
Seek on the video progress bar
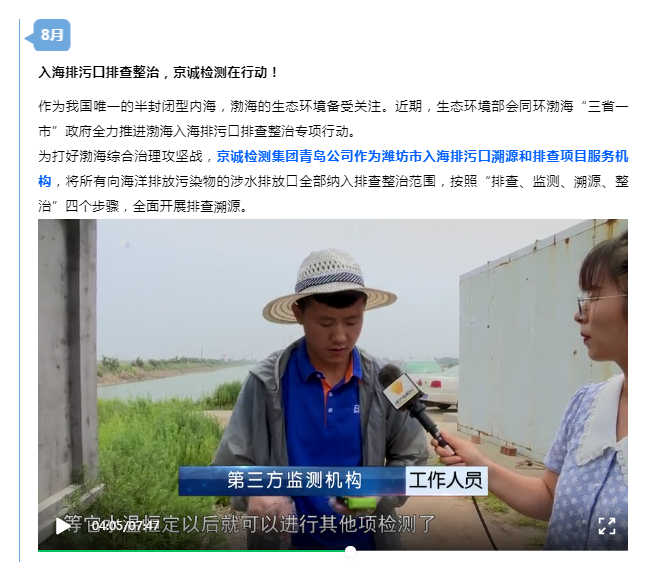tap(350, 548)
